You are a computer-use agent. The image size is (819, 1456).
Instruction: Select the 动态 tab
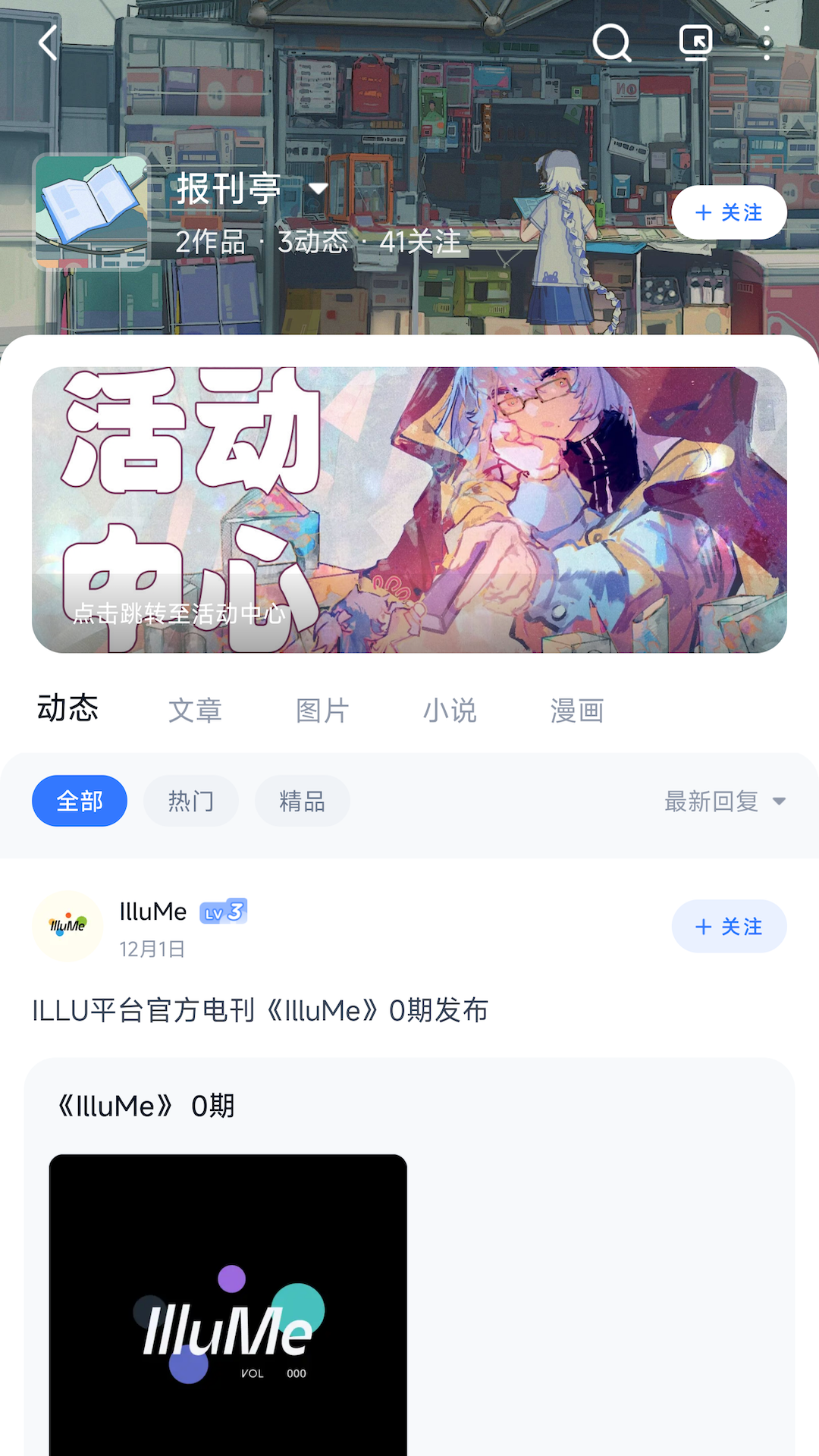pos(68,709)
